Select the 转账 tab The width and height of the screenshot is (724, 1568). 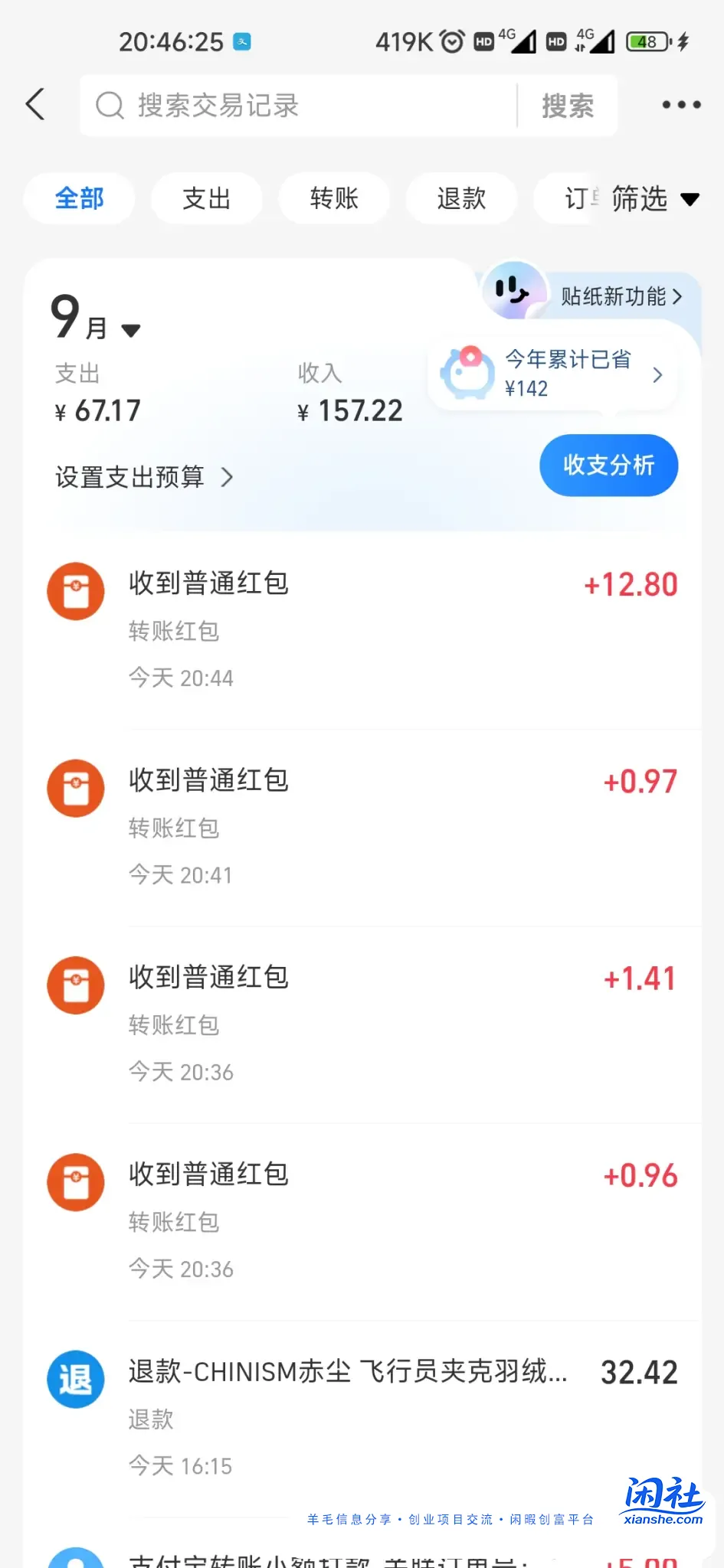coord(334,198)
